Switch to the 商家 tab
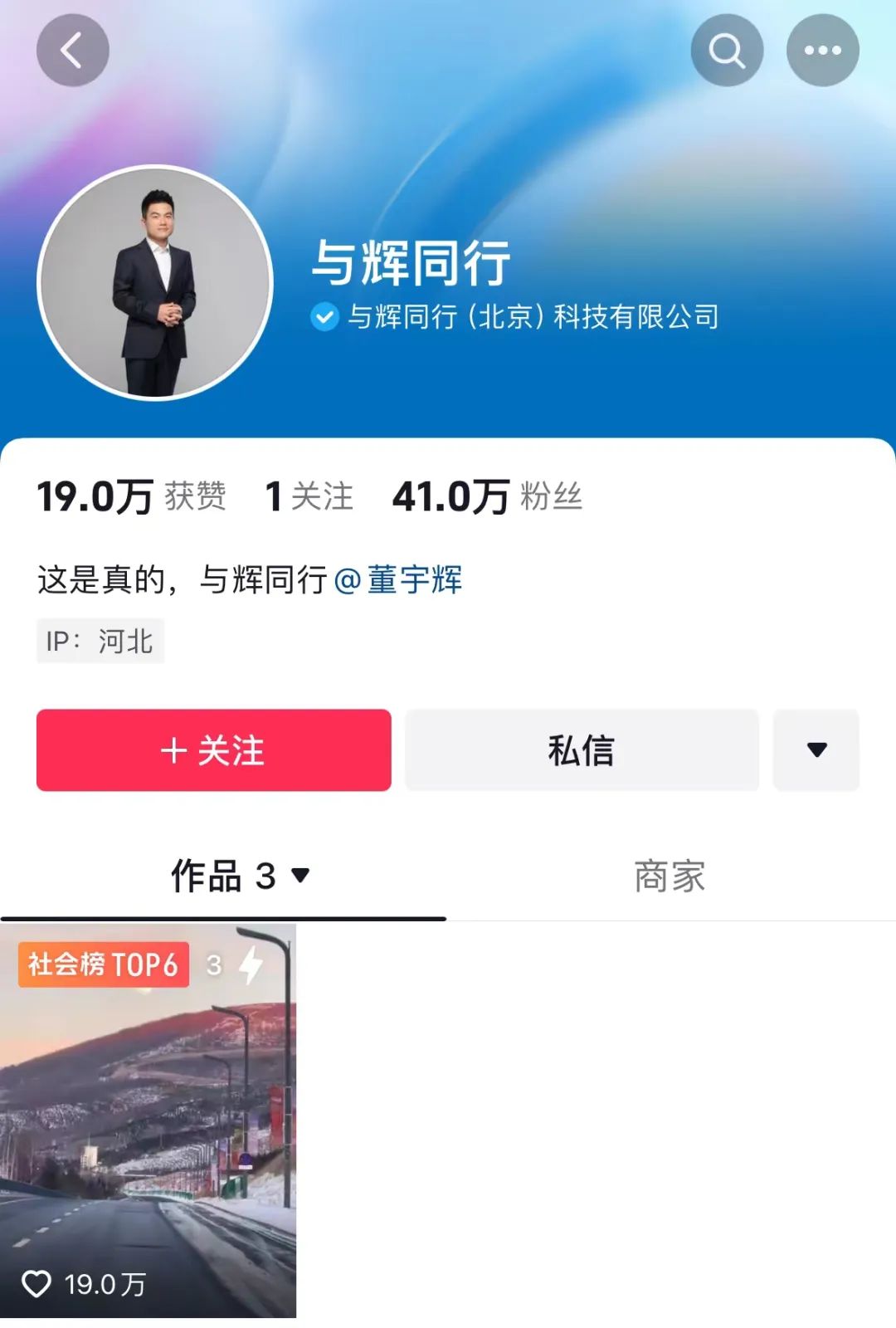896x1328 pixels. 670,876
